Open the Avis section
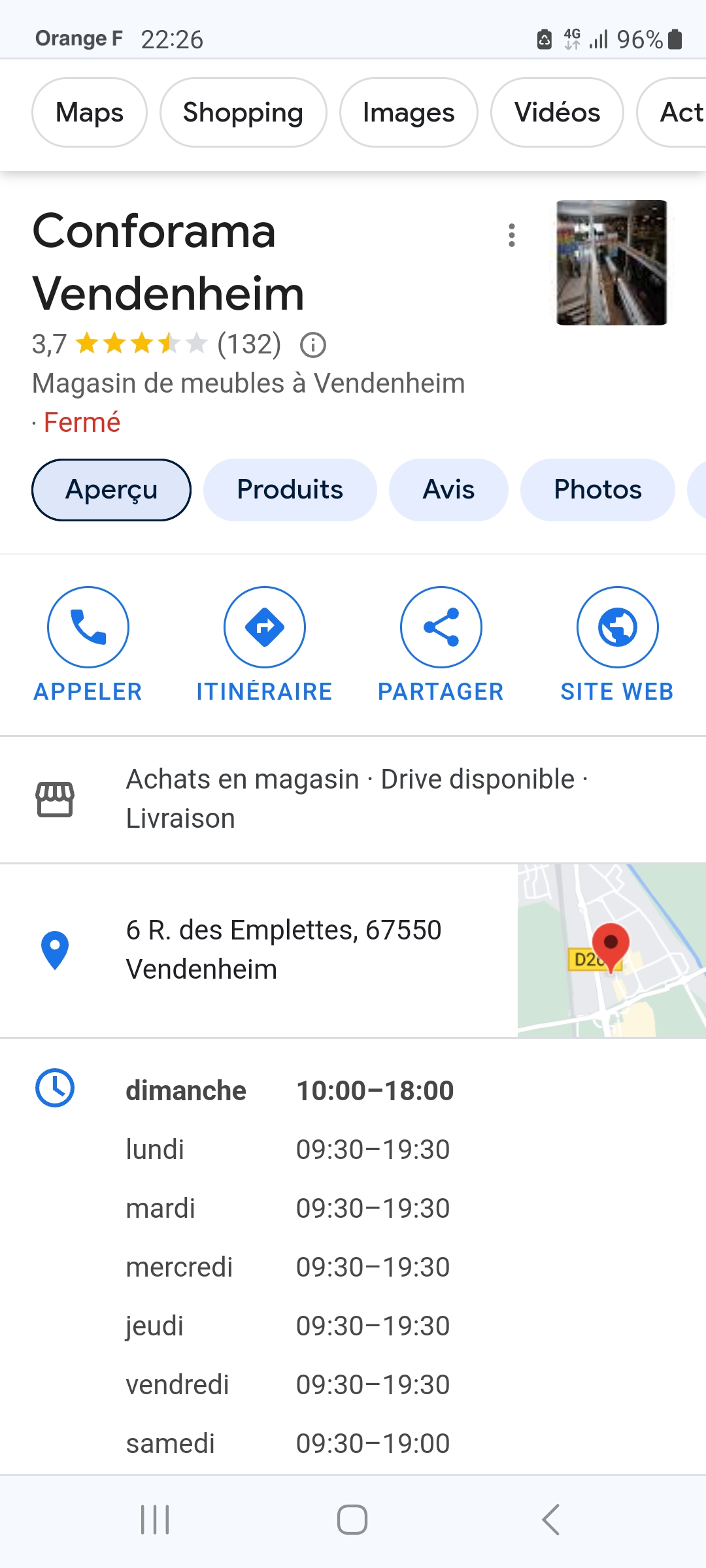The width and height of the screenshot is (706, 1568). point(448,489)
